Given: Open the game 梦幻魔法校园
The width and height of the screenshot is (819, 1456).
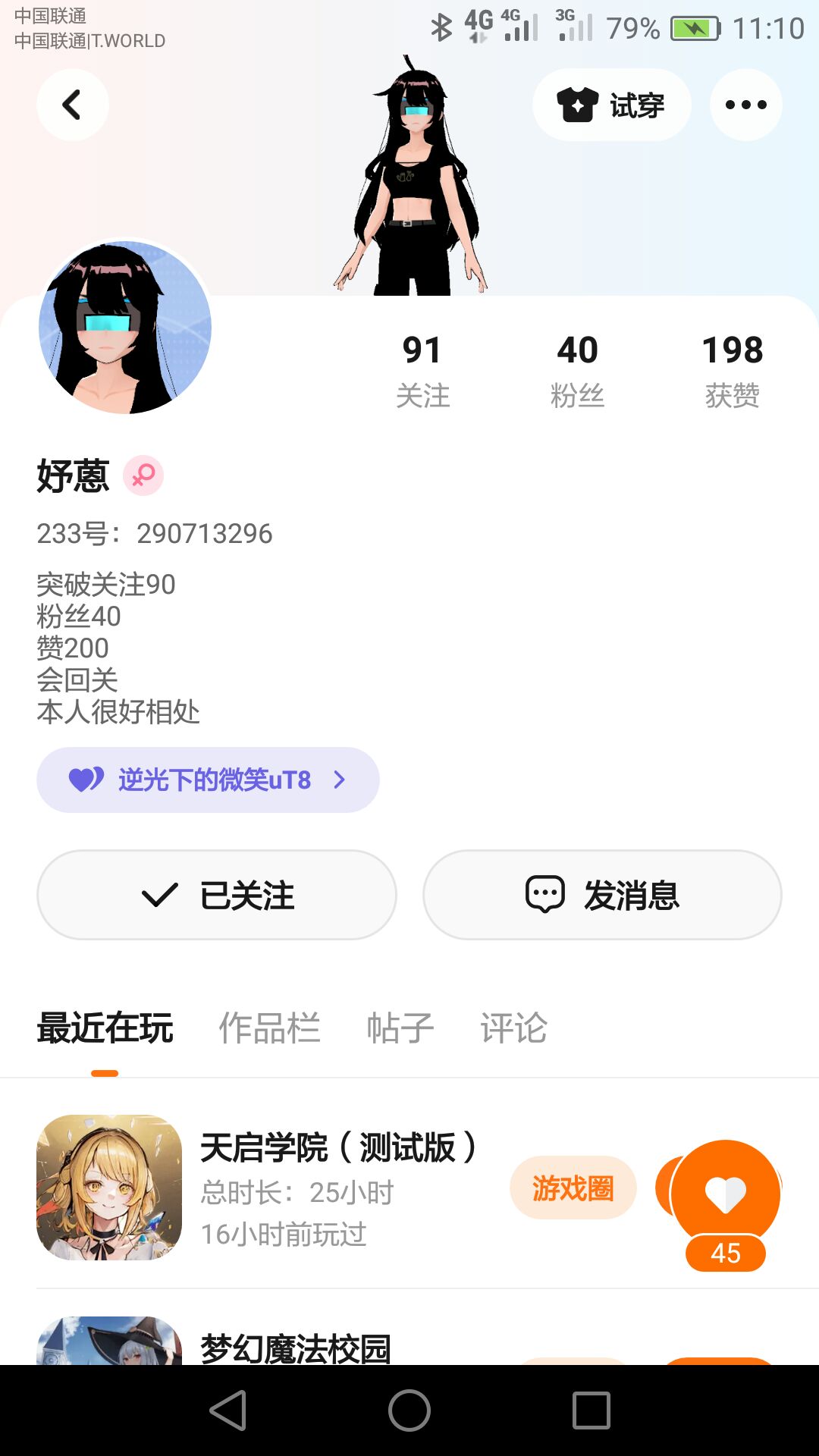Looking at the screenshot, I should coord(296,1348).
